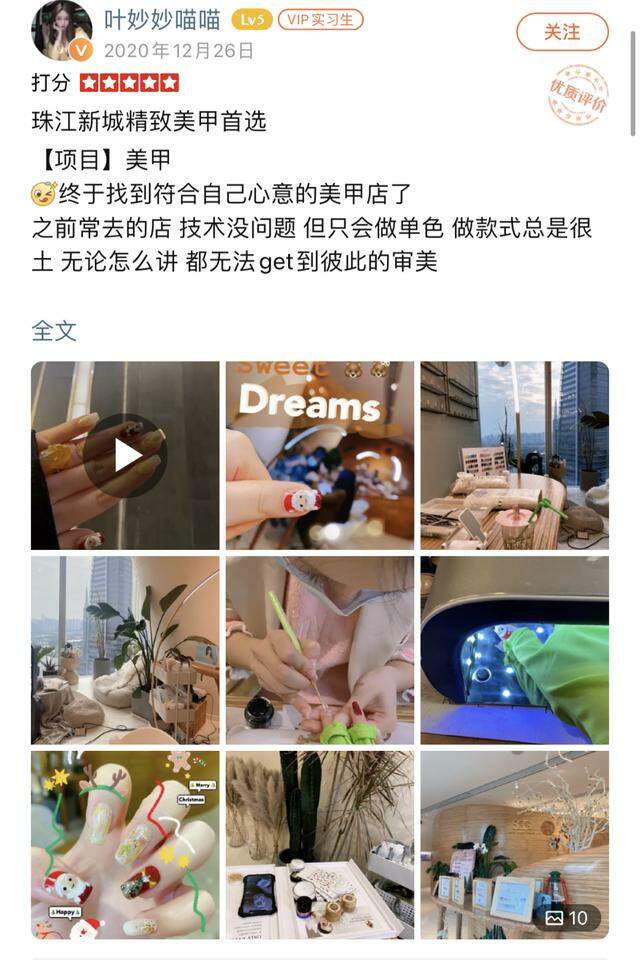This screenshot has height=960, width=640.
Task: Open the Sweet Dreams Santa nail photo
Action: 319,455
